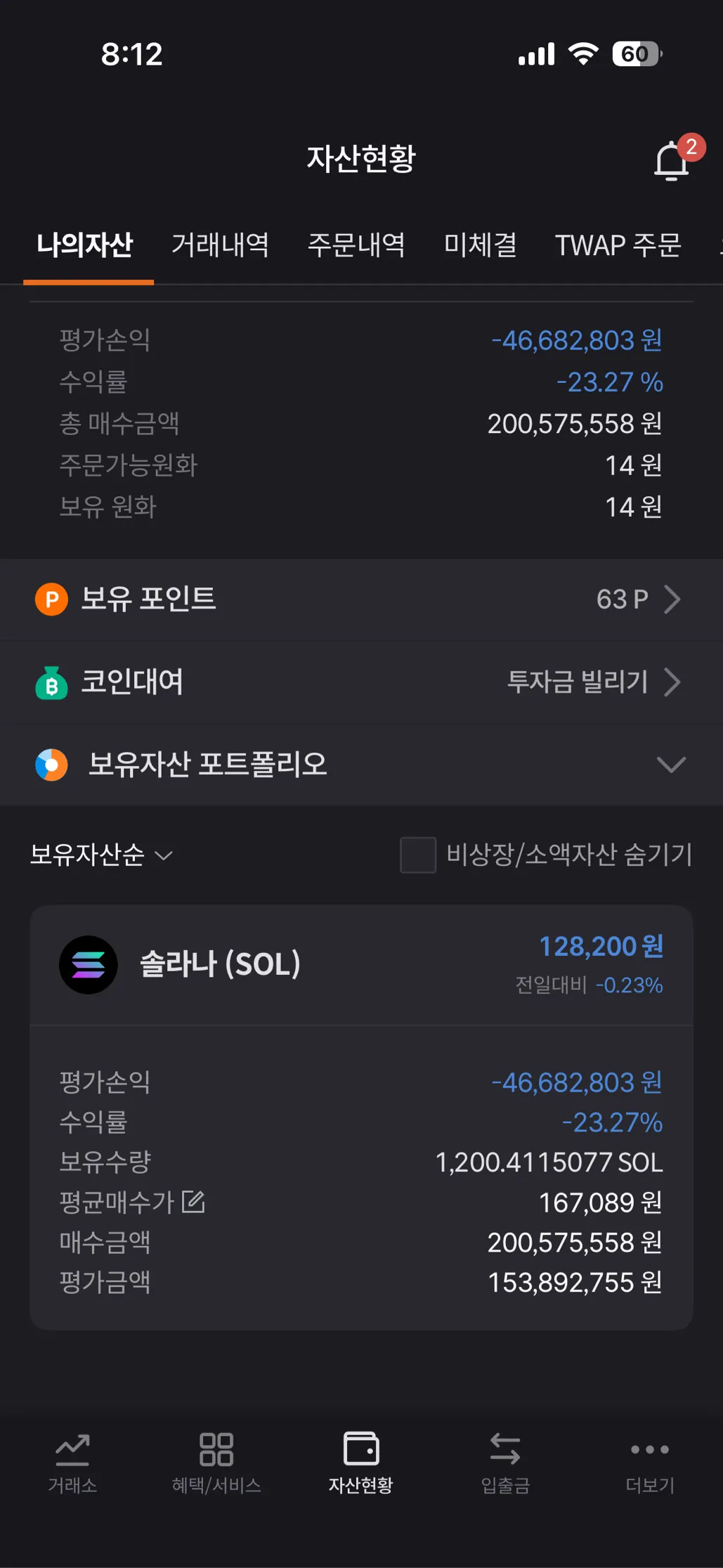The width and height of the screenshot is (723, 1568).
Task: Switch to the 주문내역 tab
Action: point(356,245)
